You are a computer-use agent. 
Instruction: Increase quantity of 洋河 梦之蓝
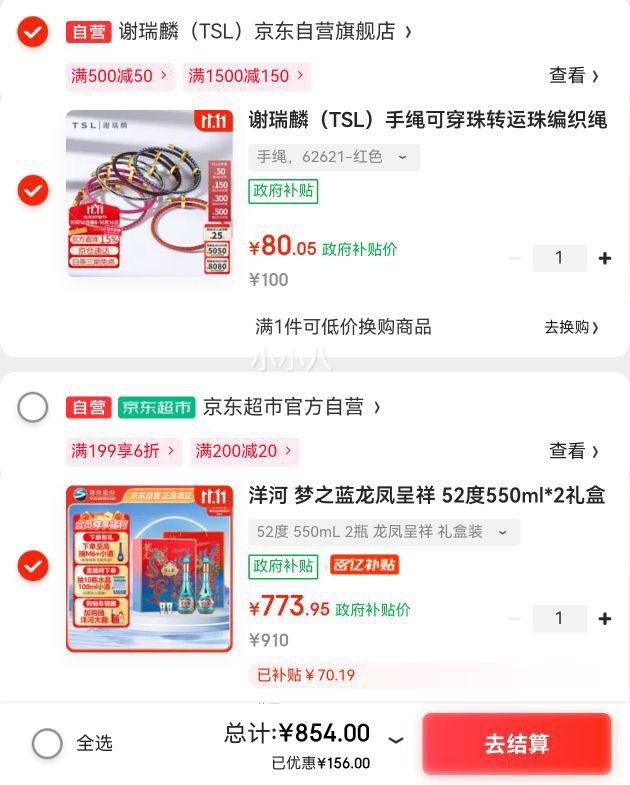pyautogui.click(x=604, y=619)
